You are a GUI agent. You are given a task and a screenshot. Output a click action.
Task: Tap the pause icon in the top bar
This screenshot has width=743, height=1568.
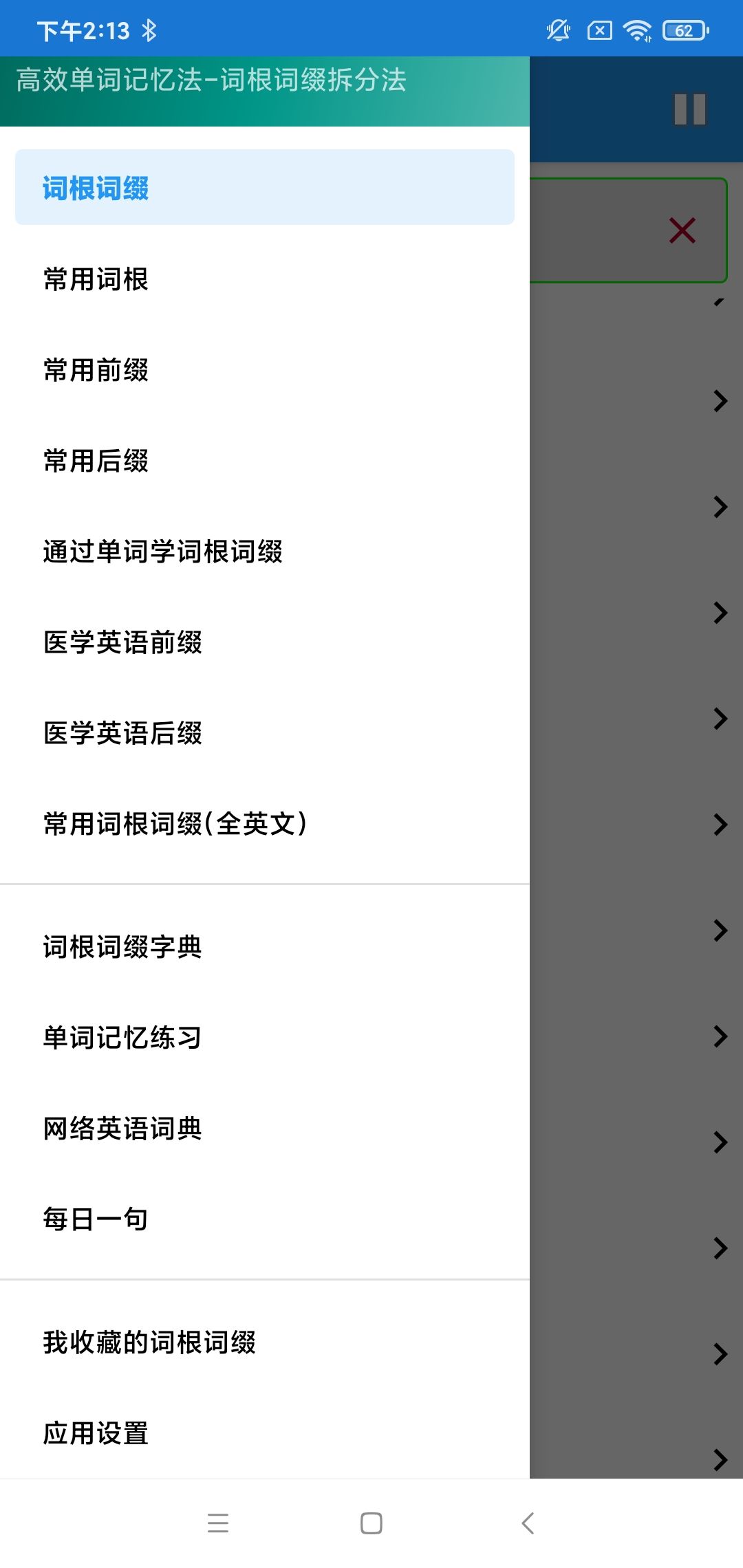click(x=690, y=109)
